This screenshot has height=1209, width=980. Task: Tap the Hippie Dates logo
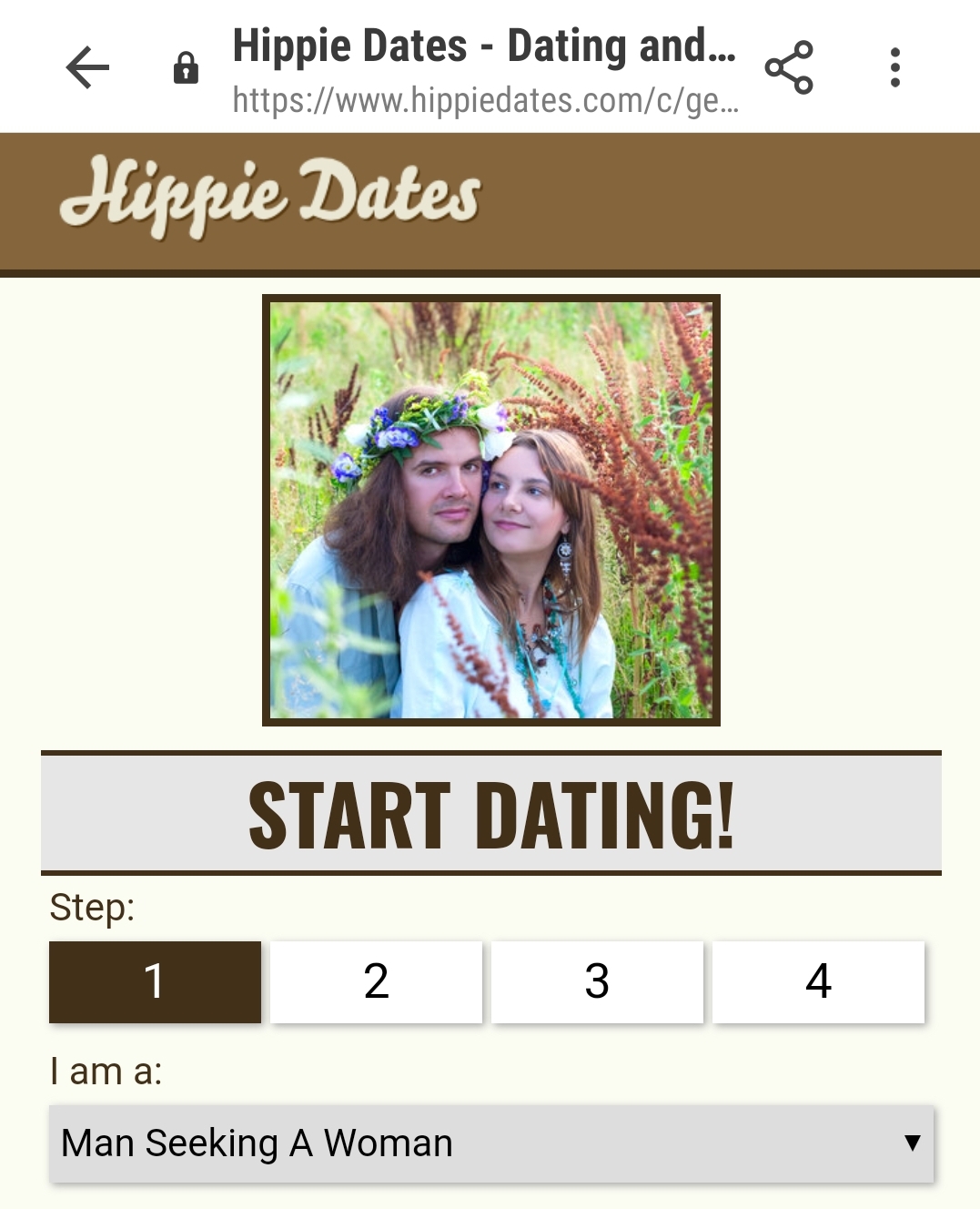tap(270, 196)
